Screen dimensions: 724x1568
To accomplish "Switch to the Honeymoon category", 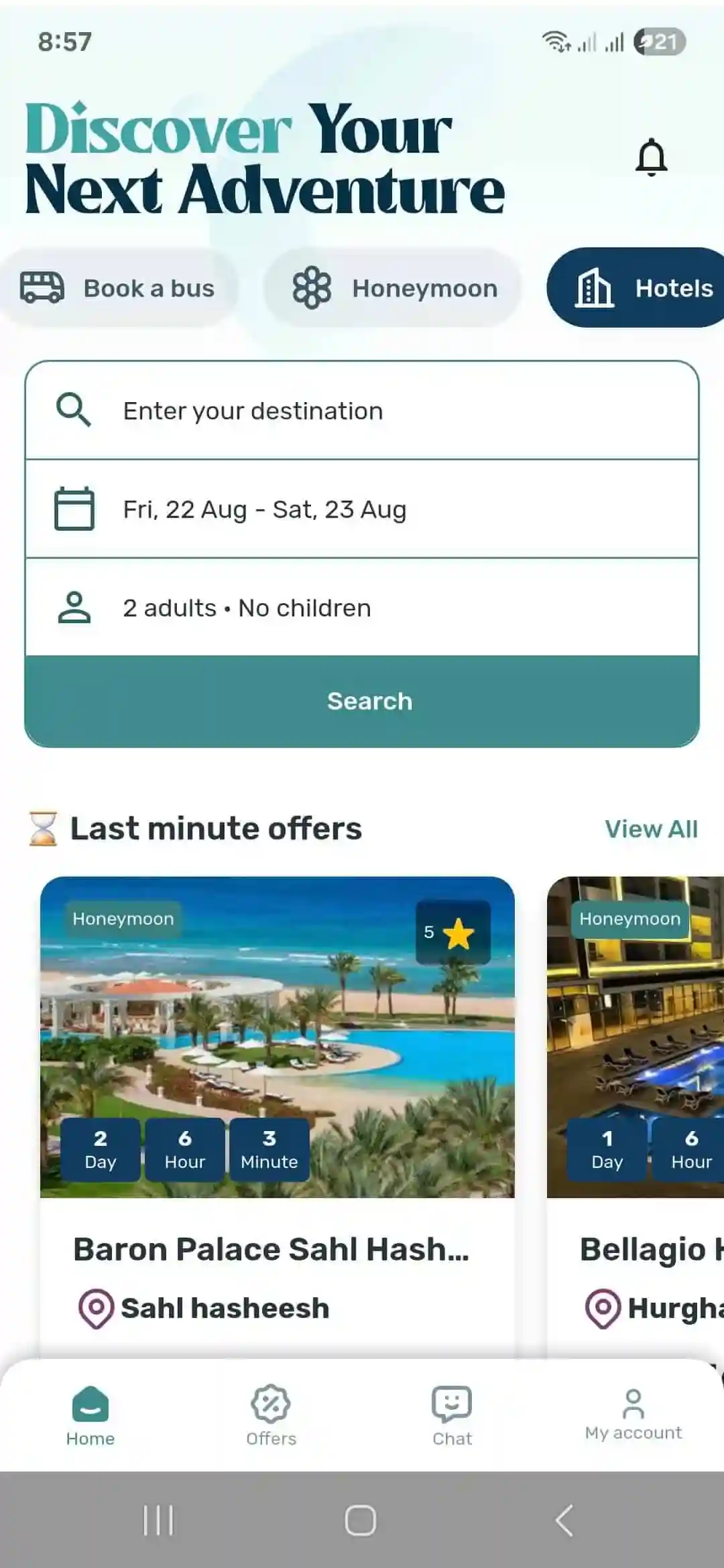I will pyautogui.click(x=393, y=288).
